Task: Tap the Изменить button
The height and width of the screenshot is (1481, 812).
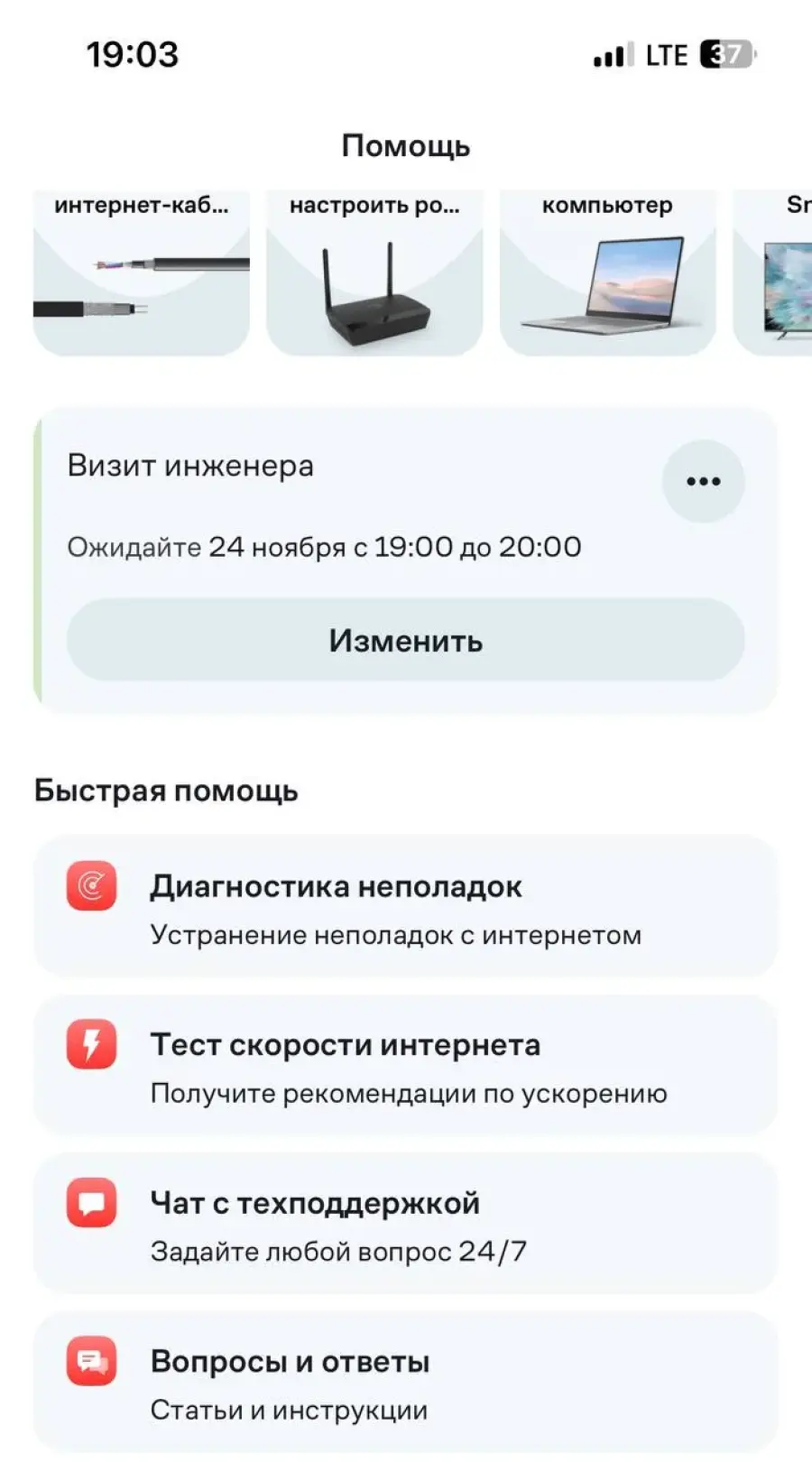Action: [x=406, y=640]
